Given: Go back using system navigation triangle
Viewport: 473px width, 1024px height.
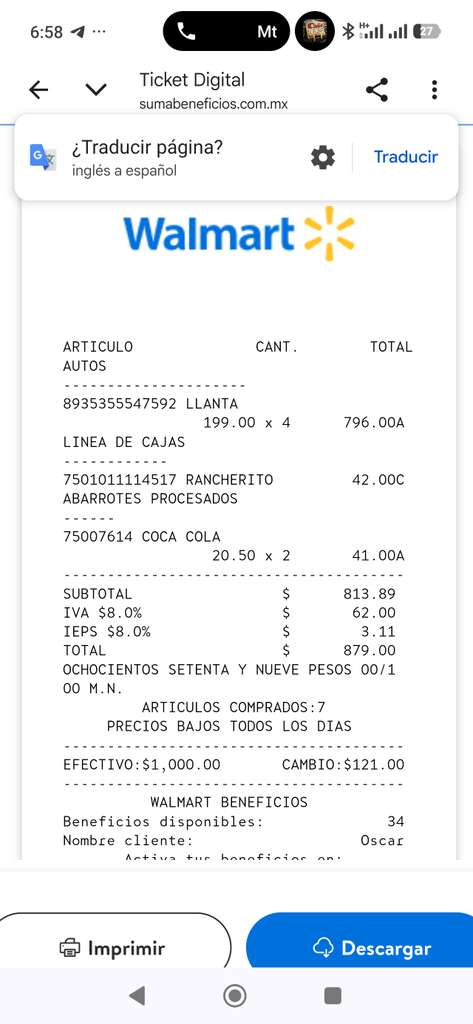Looking at the screenshot, I should coord(137,995).
